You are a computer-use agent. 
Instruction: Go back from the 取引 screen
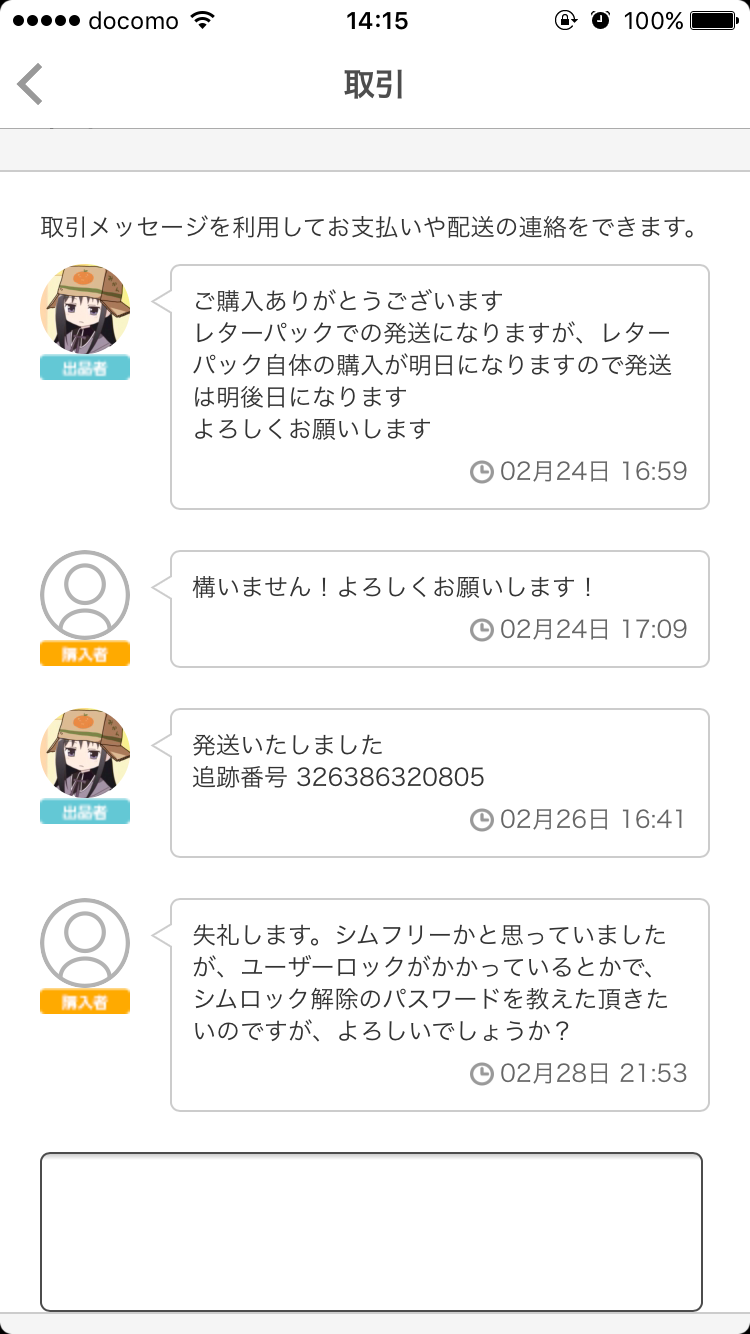click(31, 84)
